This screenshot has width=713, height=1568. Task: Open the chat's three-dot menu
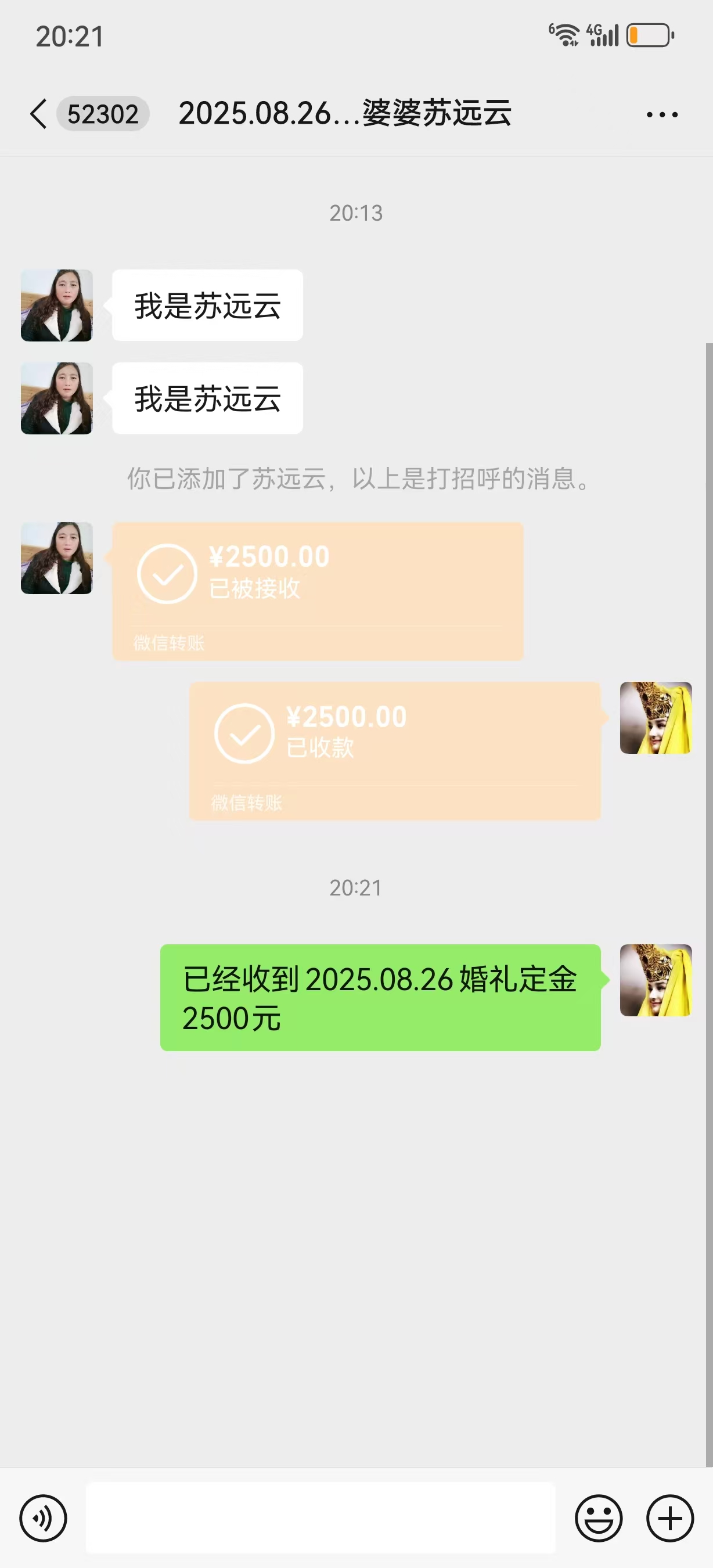(x=662, y=114)
